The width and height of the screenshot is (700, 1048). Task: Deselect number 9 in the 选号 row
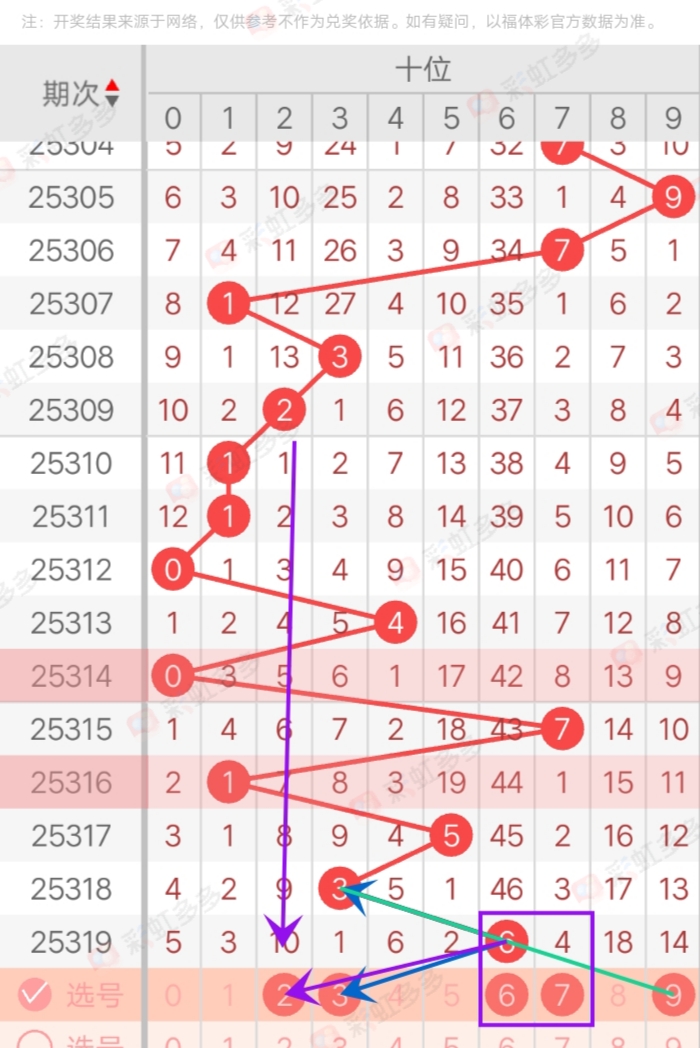tap(674, 995)
